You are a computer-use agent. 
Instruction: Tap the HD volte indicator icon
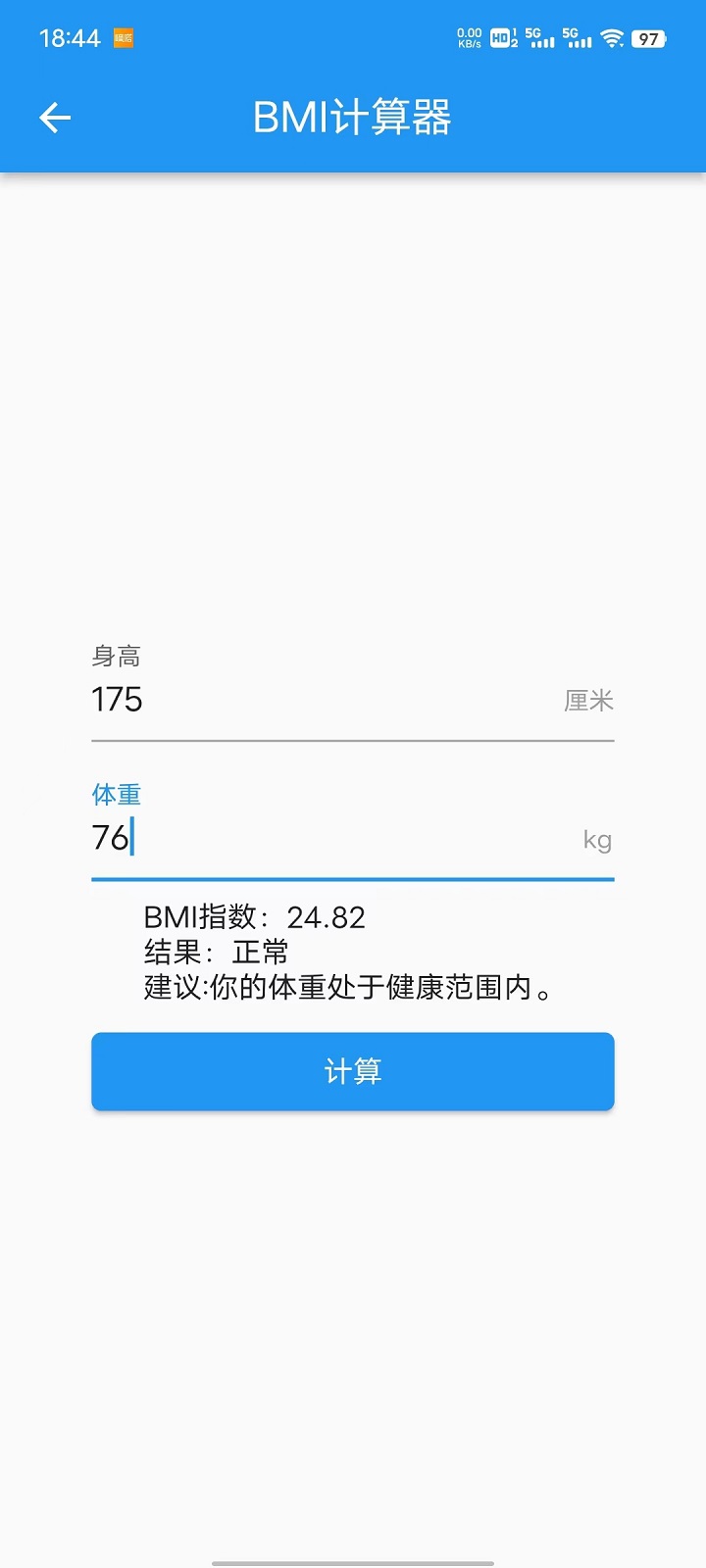coord(501,39)
